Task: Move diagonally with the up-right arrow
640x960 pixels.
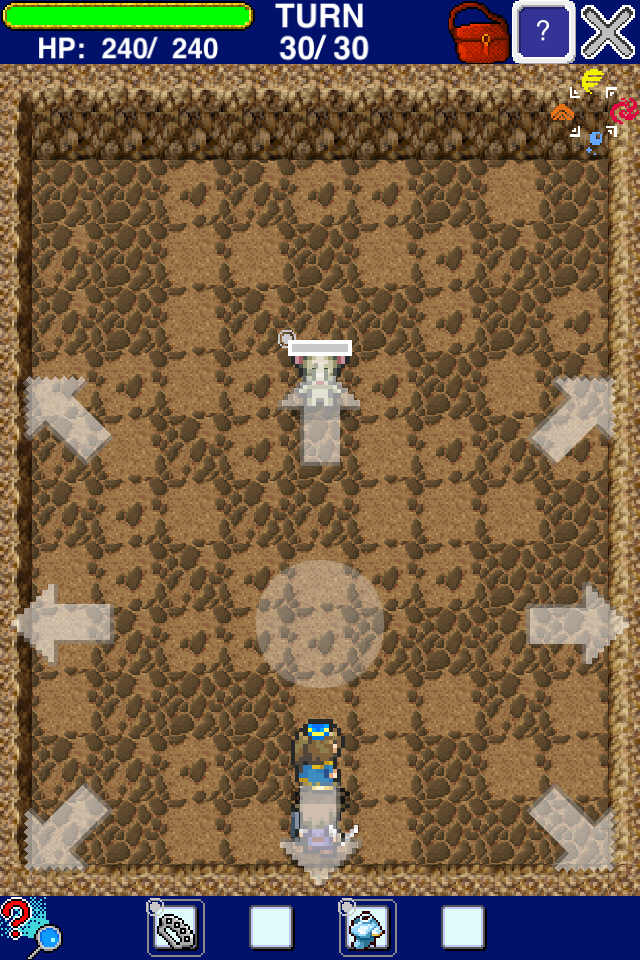Action: pos(573,417)
